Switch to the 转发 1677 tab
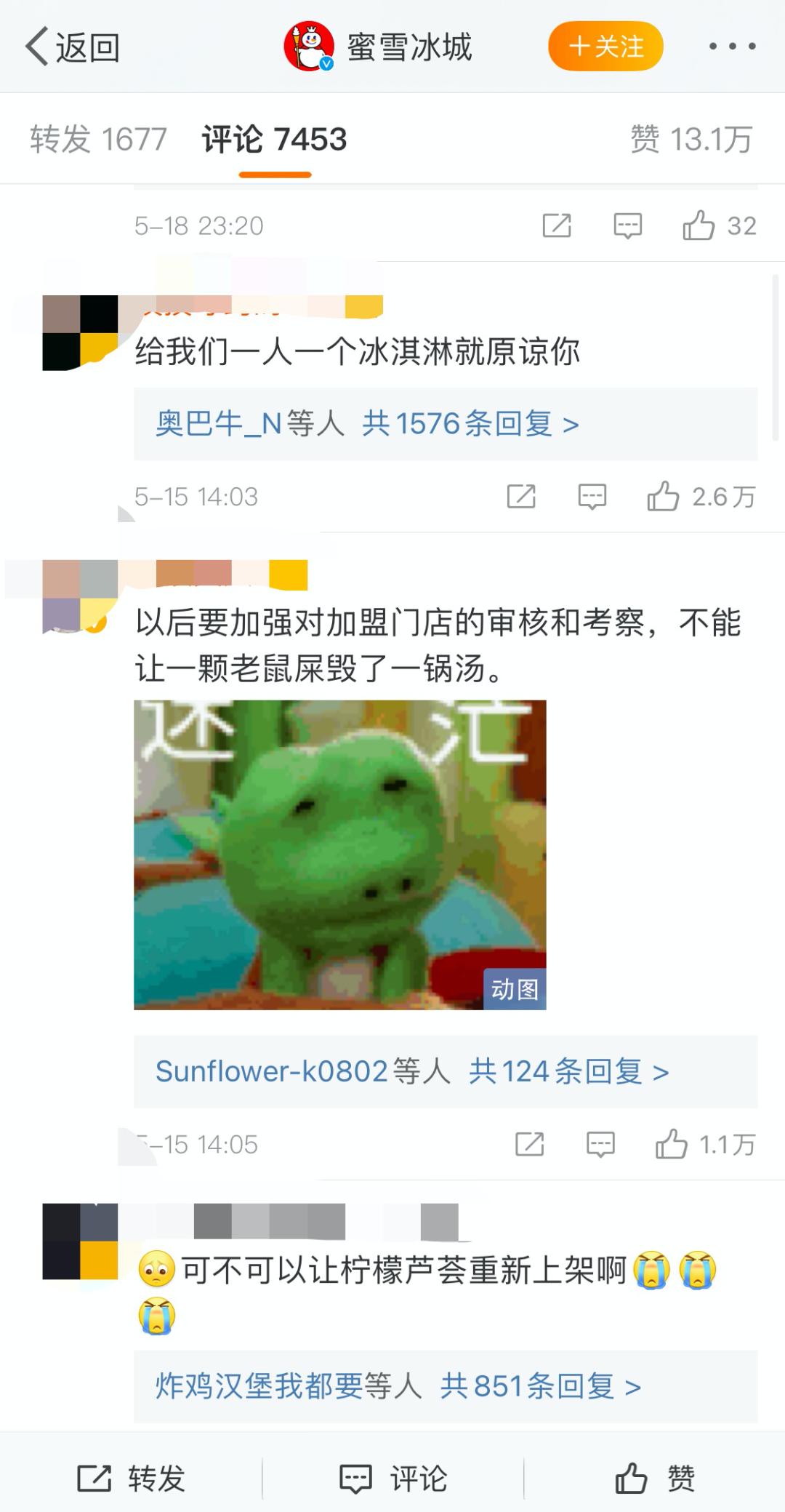This screenshot has height=1512, width=785. (x=98, y=139)
